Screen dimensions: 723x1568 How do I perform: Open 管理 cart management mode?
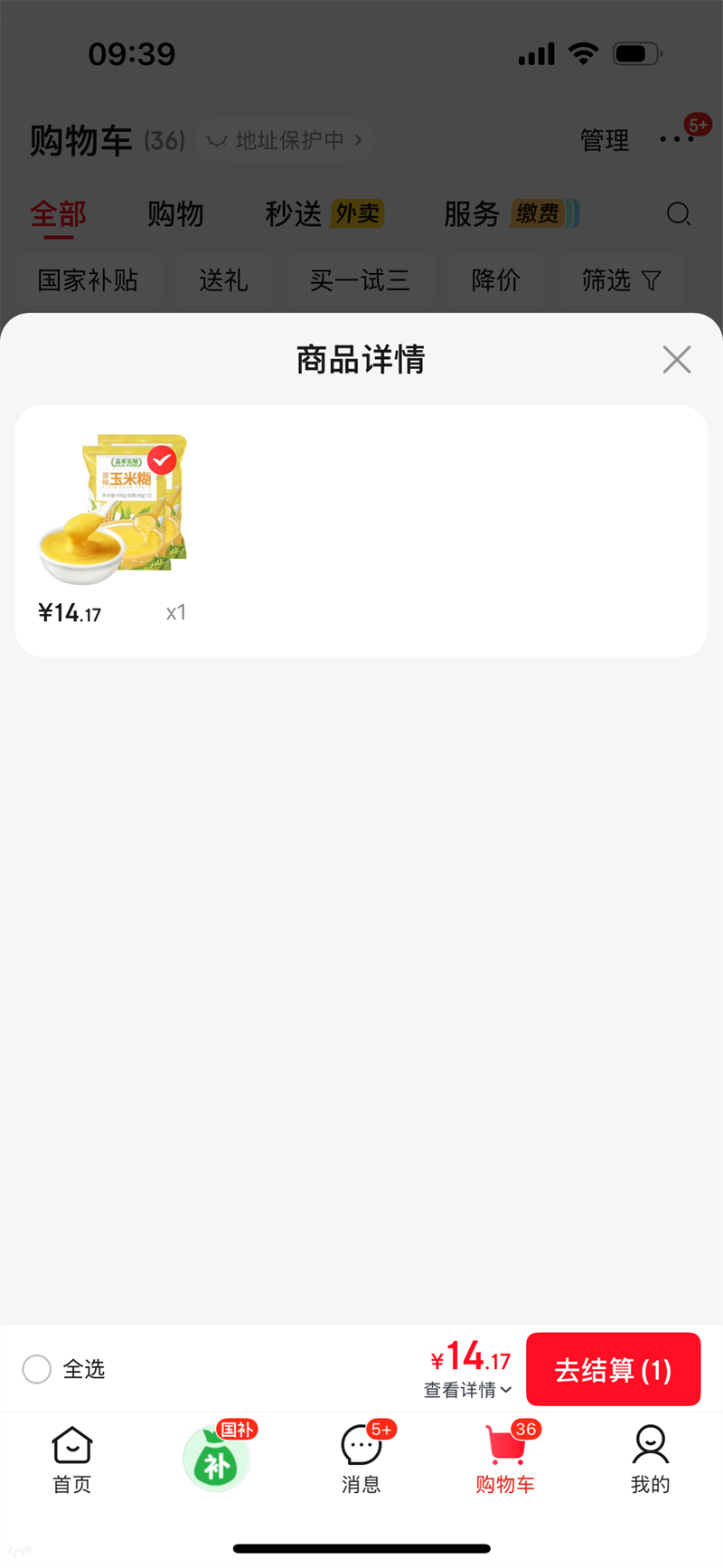click(x=604, y=140)
